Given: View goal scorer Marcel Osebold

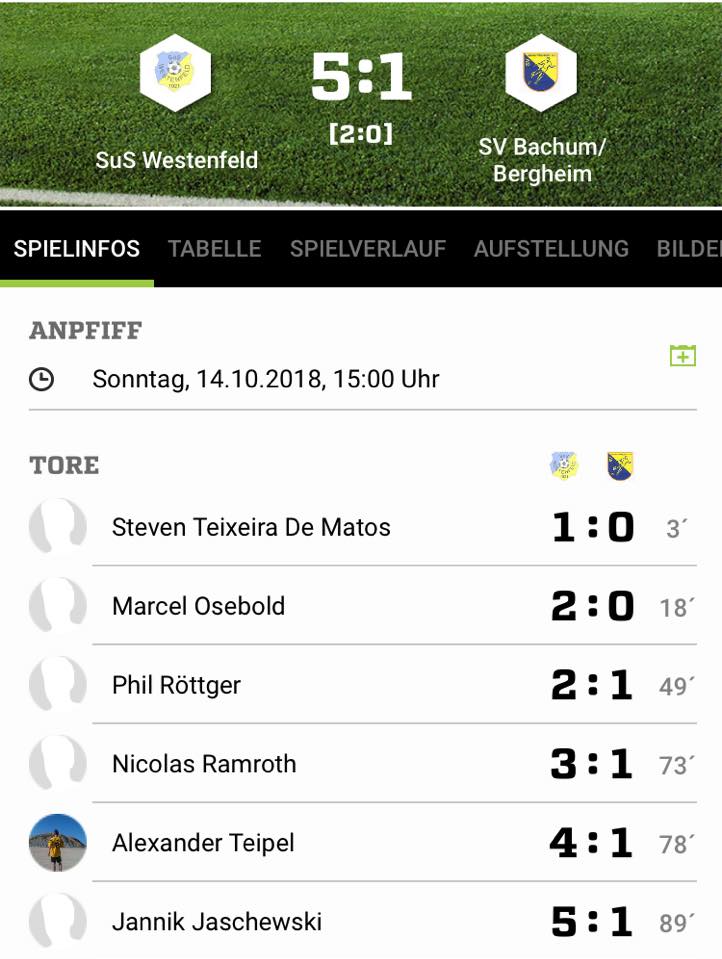Looking at the screenshot, I should point(198,606).
